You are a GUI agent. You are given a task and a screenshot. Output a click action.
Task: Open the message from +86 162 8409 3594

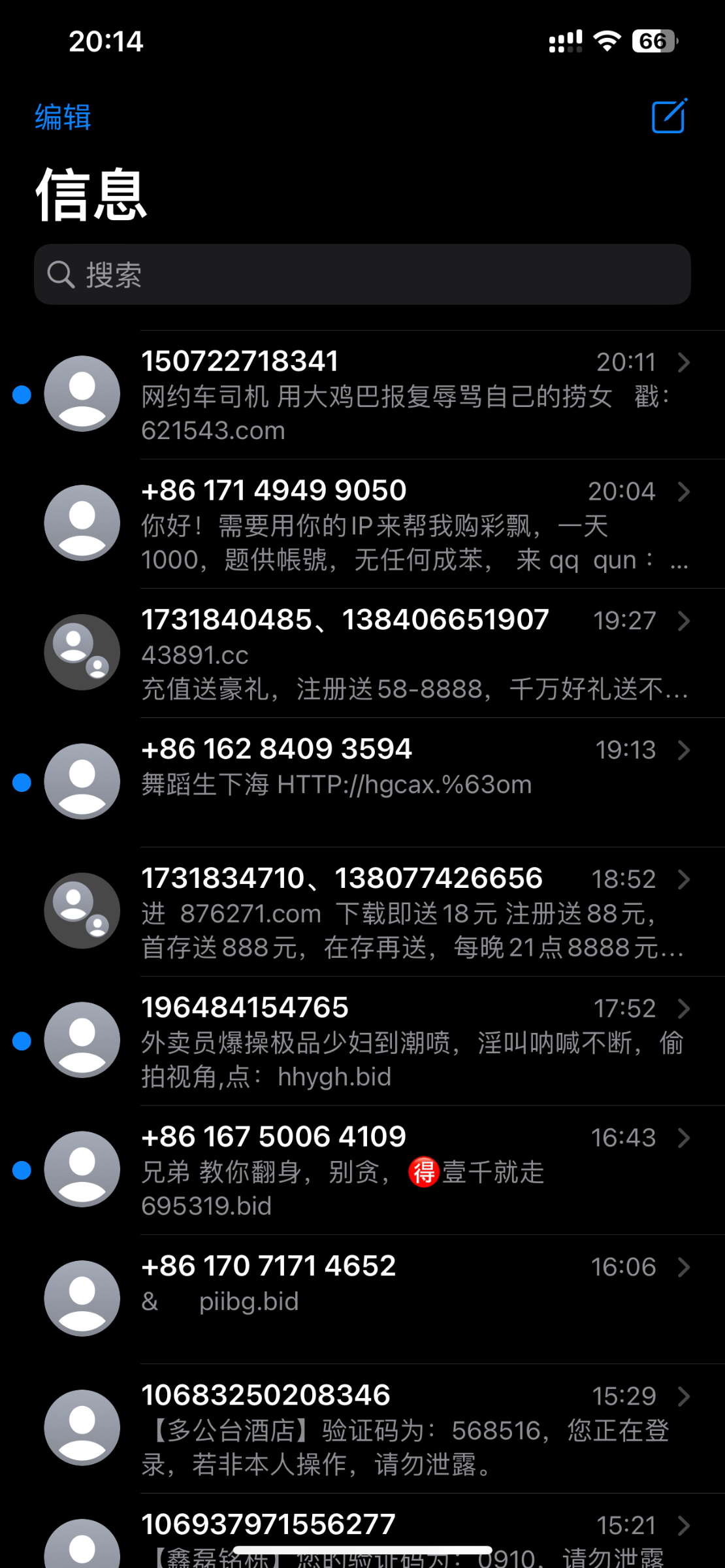362,783
